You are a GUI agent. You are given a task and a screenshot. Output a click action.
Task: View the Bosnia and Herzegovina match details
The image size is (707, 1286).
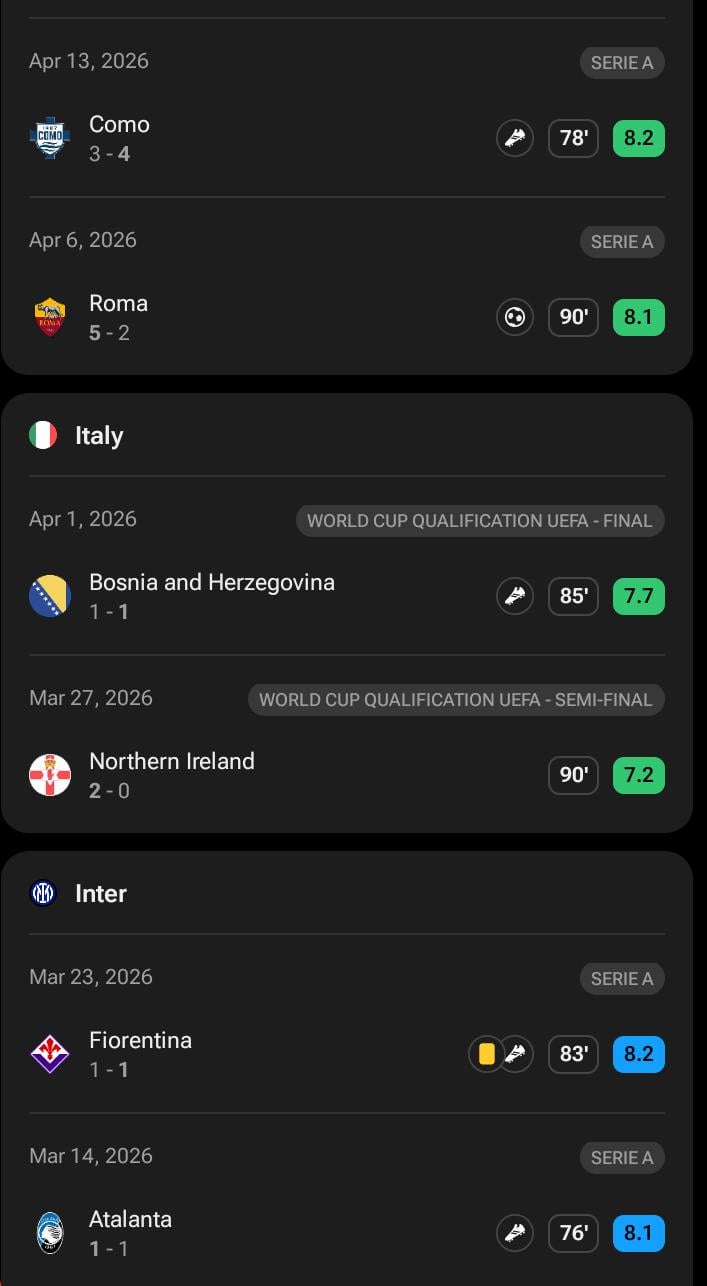(x=300, y=596)
